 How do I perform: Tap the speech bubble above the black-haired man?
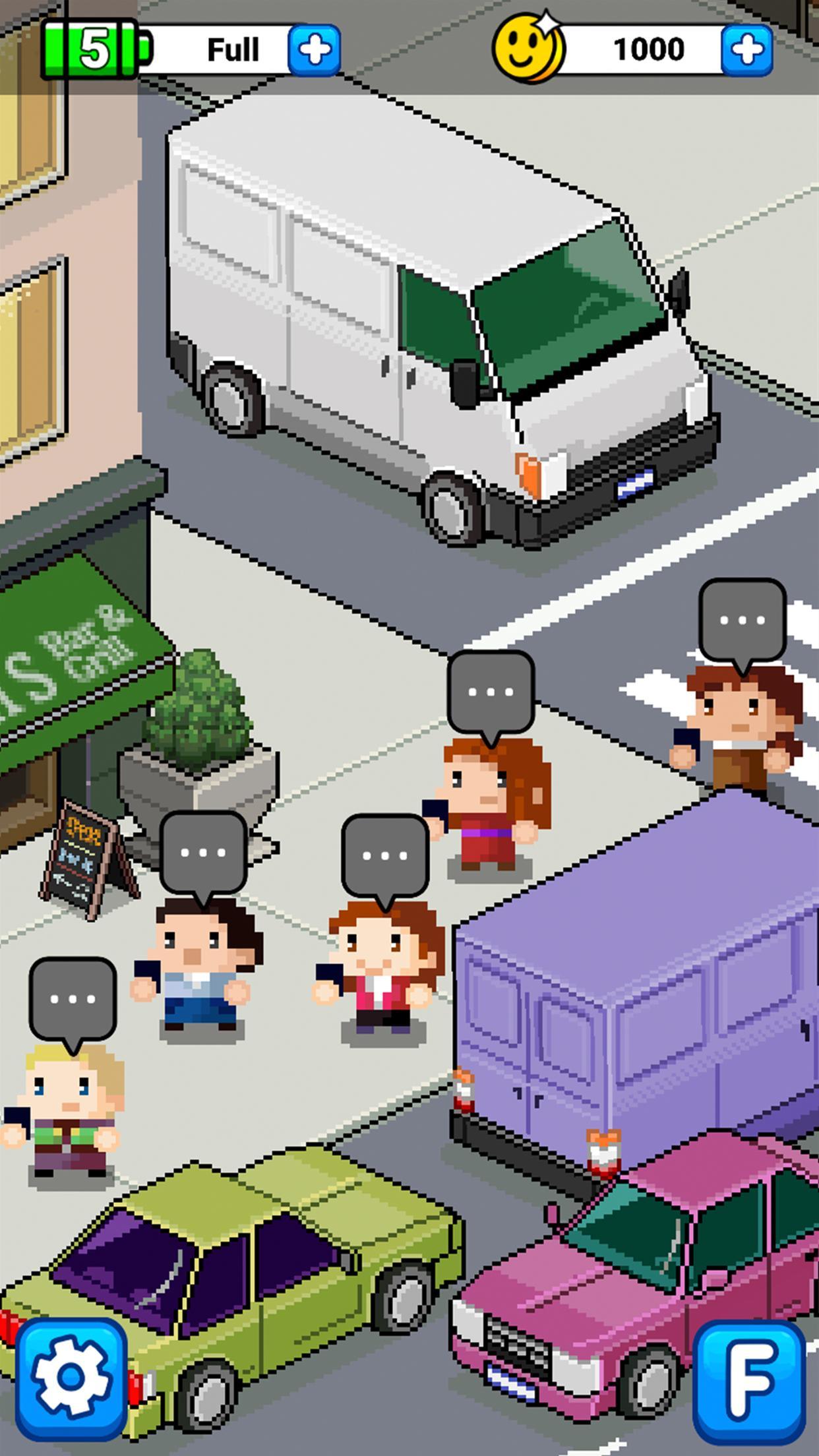pyautogui.click(x=203, y=852)
